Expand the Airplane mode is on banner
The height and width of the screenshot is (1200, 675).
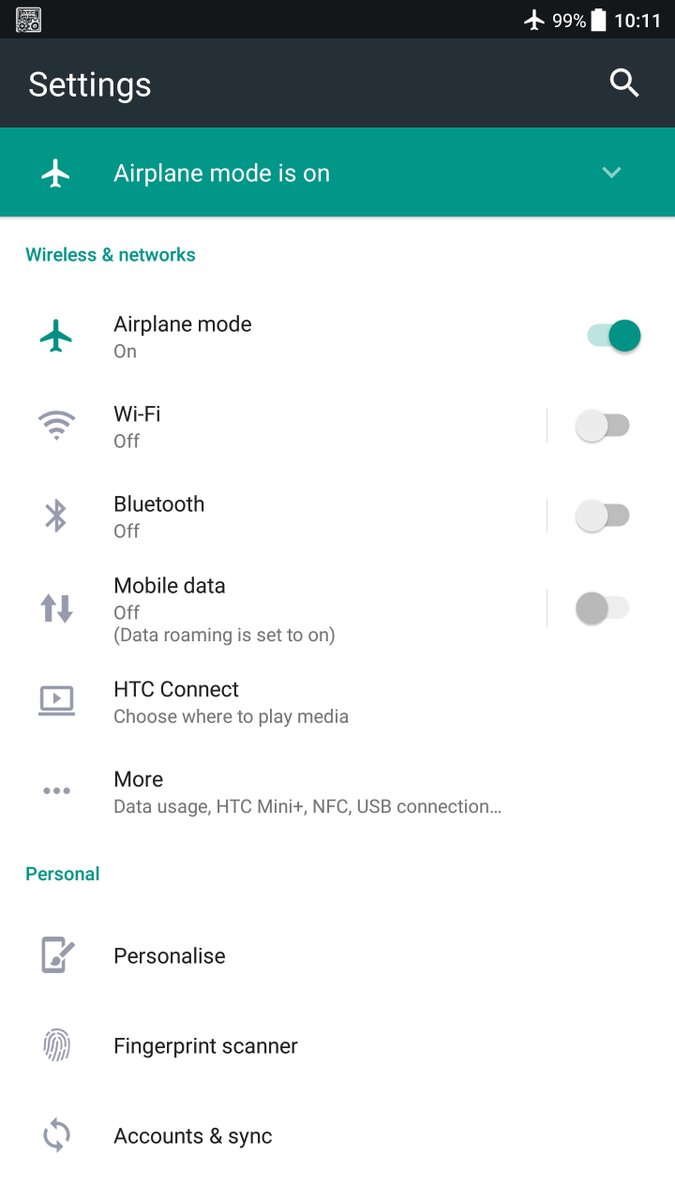611,173
